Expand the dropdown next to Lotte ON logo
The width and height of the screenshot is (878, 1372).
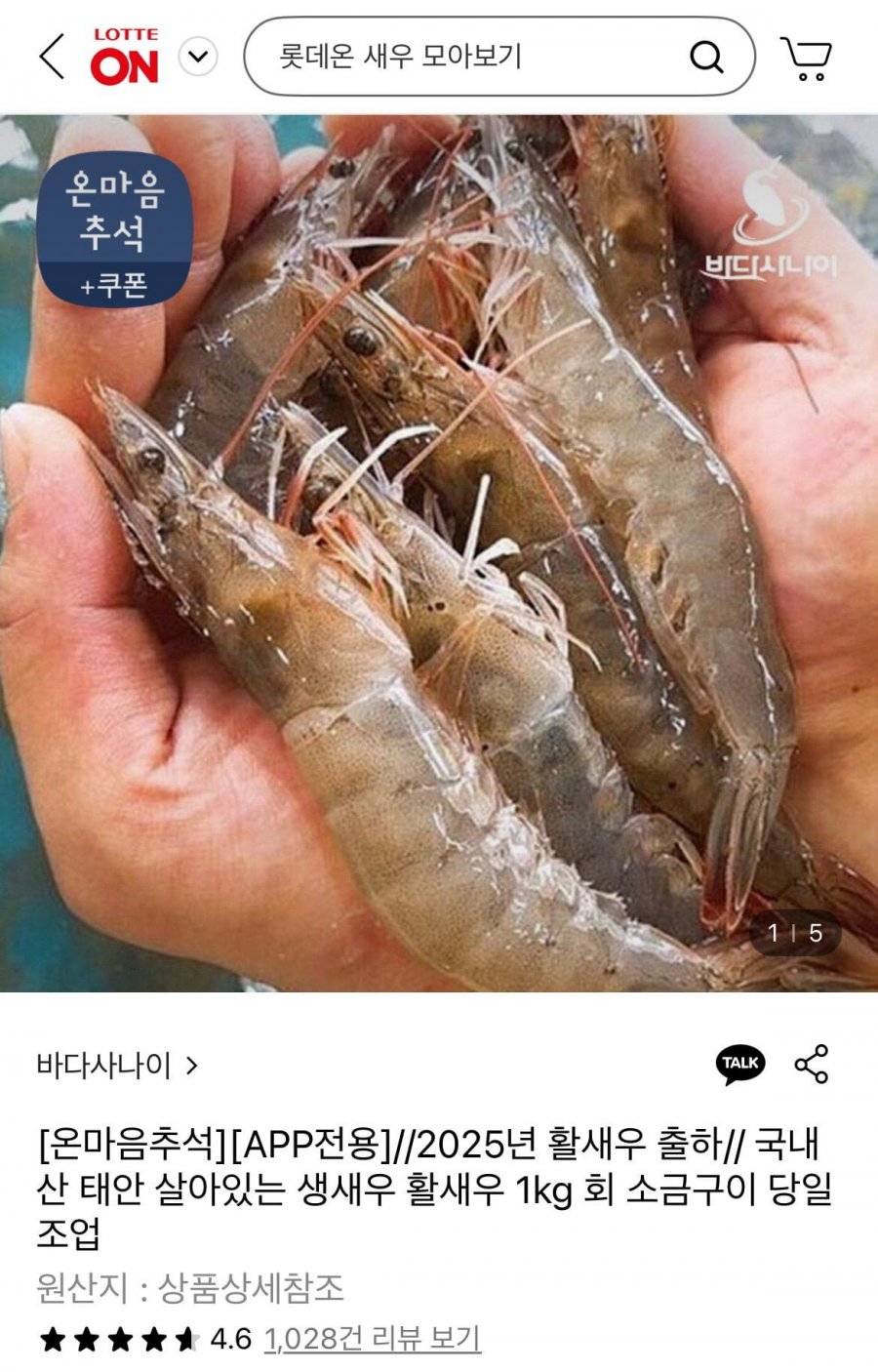198,57
